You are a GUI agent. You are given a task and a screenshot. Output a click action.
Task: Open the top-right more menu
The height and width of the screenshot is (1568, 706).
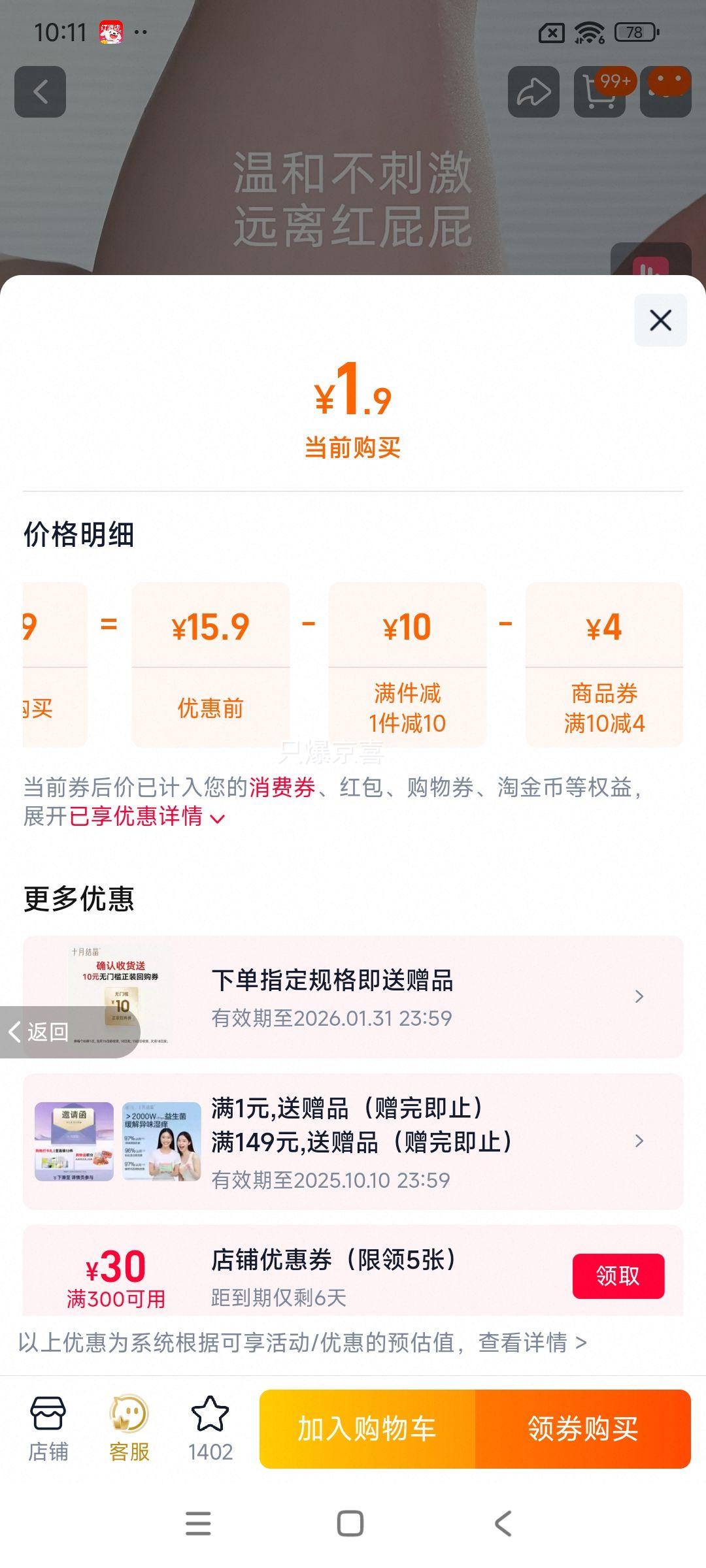[x=665, y=92]
